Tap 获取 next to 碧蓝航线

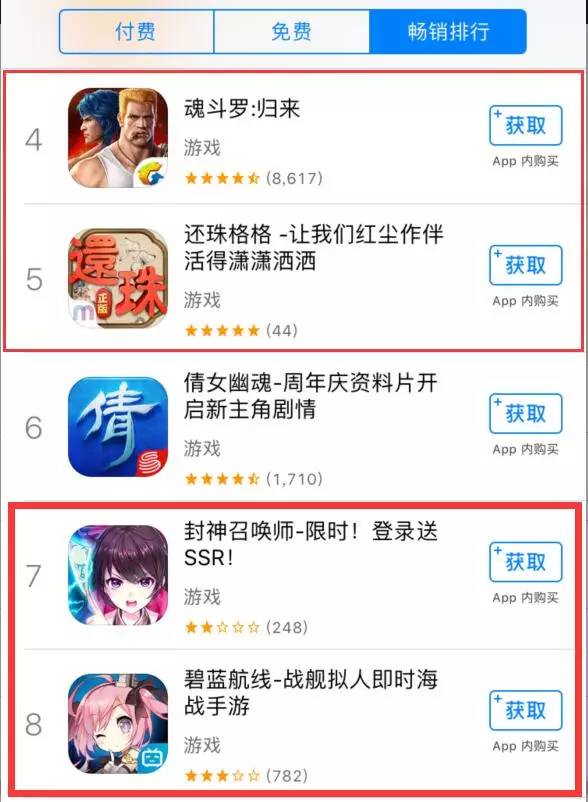click(x=526, y=710)
